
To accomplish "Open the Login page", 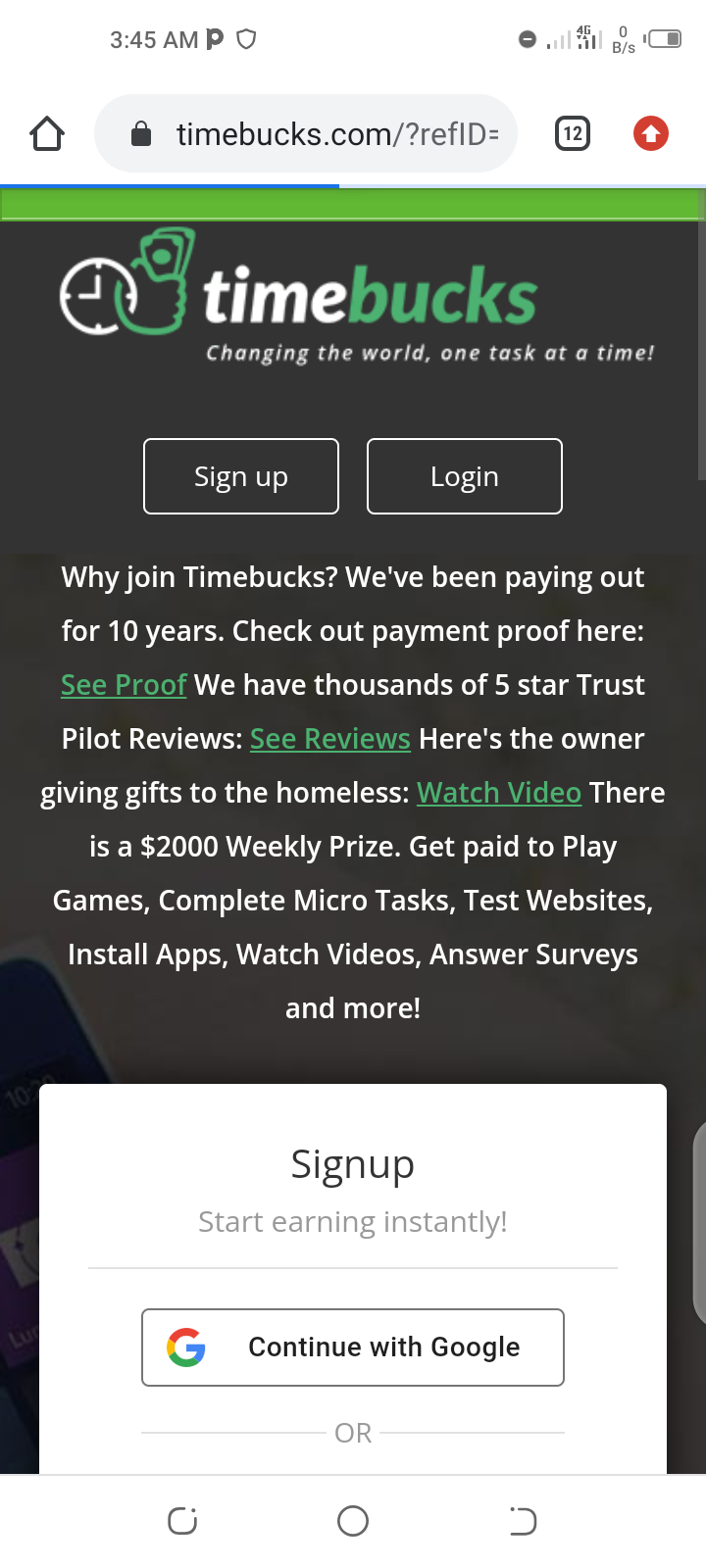I will 465,476.
